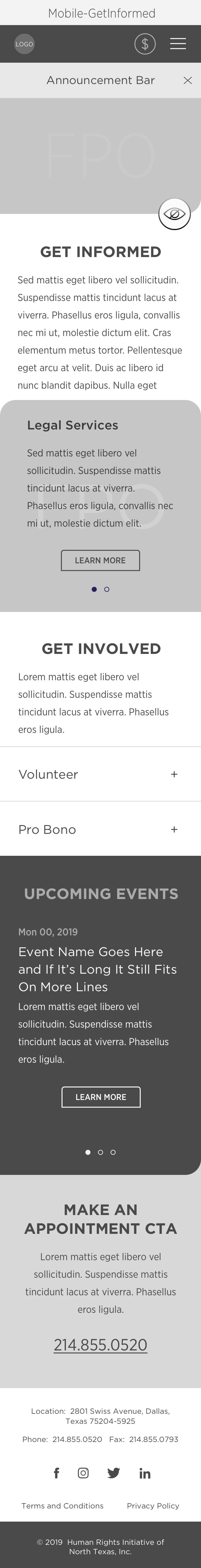
Task: Dismiss the Announcement Bar
Action: coord(187,80)
